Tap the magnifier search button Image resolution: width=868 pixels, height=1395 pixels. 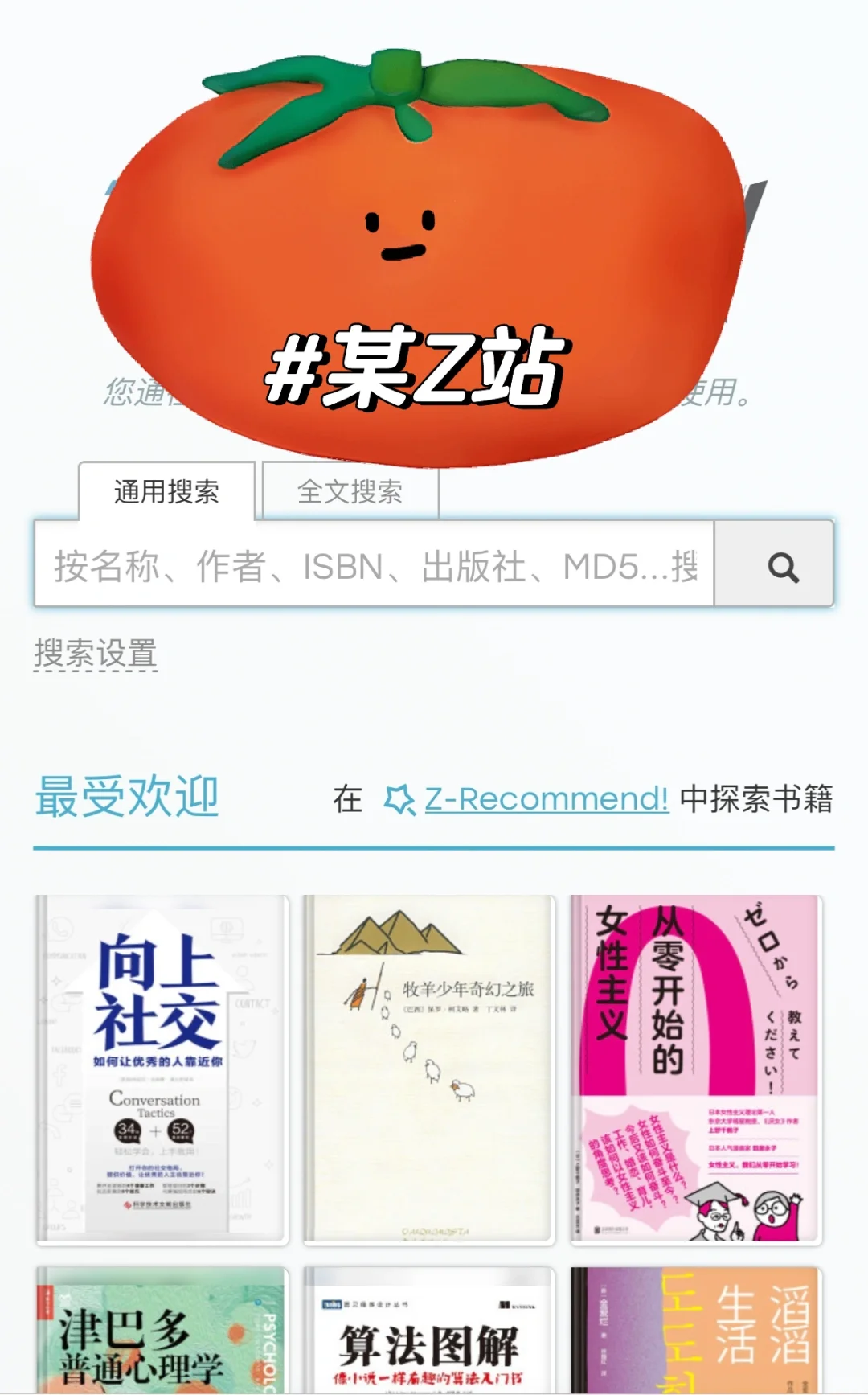pos(774,564)
